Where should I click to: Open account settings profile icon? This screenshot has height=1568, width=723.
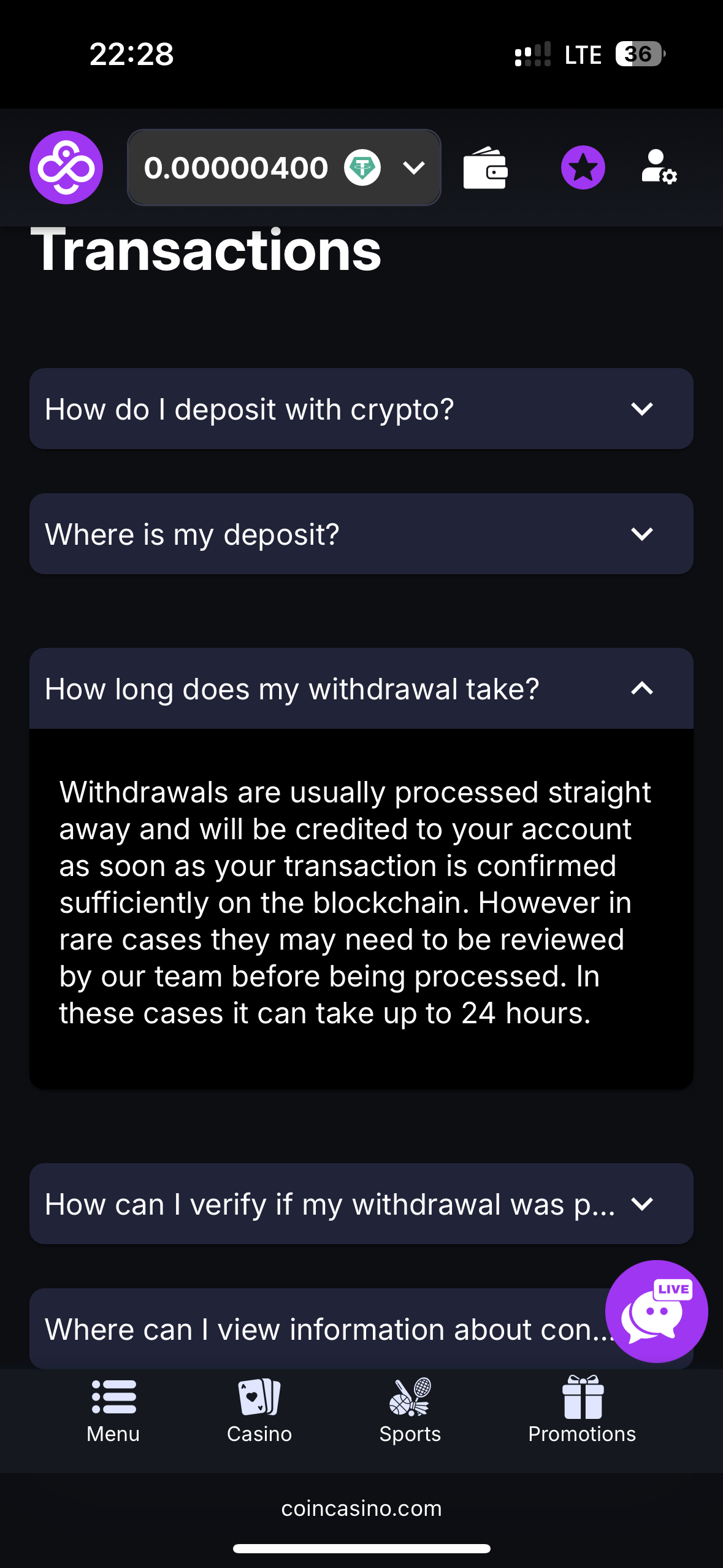659,167
